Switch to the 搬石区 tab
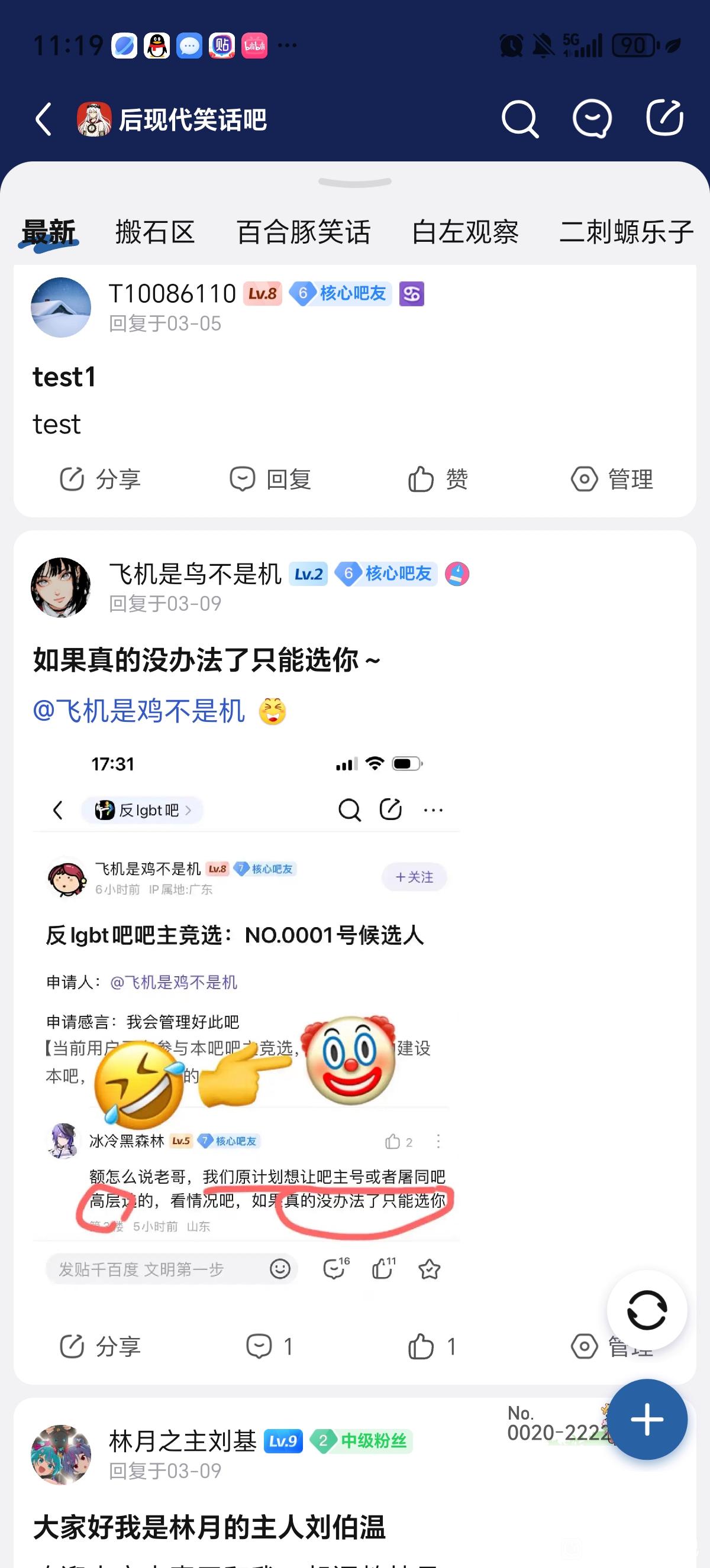 click(x=154, y=232)
